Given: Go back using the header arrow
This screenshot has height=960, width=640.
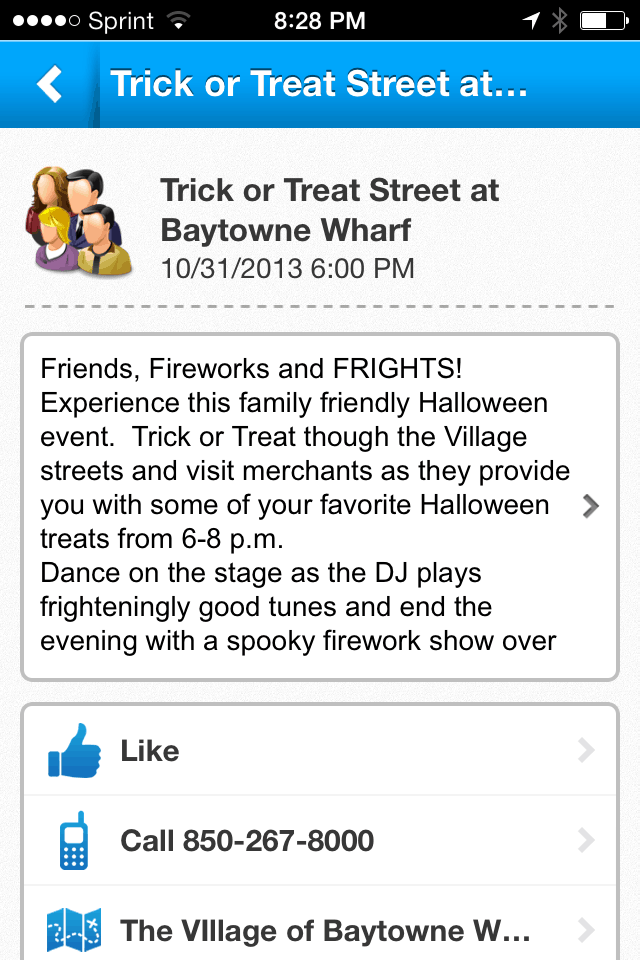Looking at the screenshot, I should [x=50, y=85].
